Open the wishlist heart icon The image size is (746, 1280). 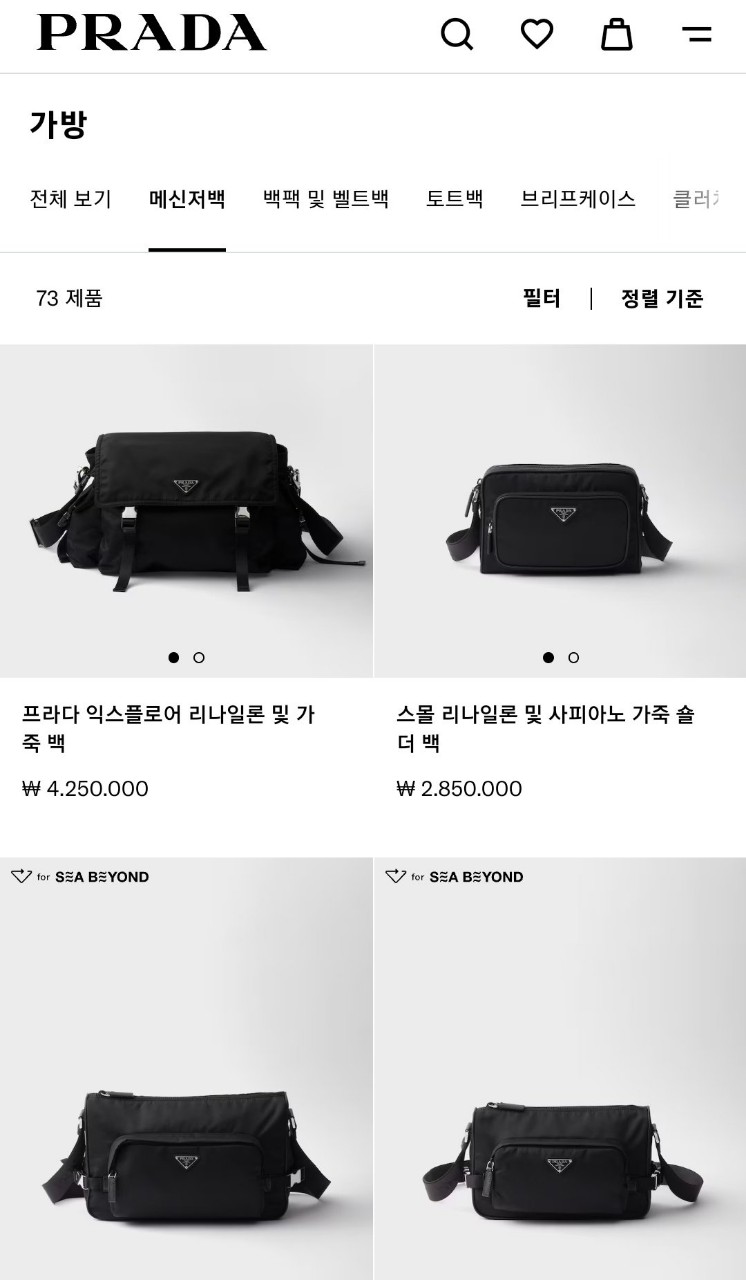coord(537,34)
